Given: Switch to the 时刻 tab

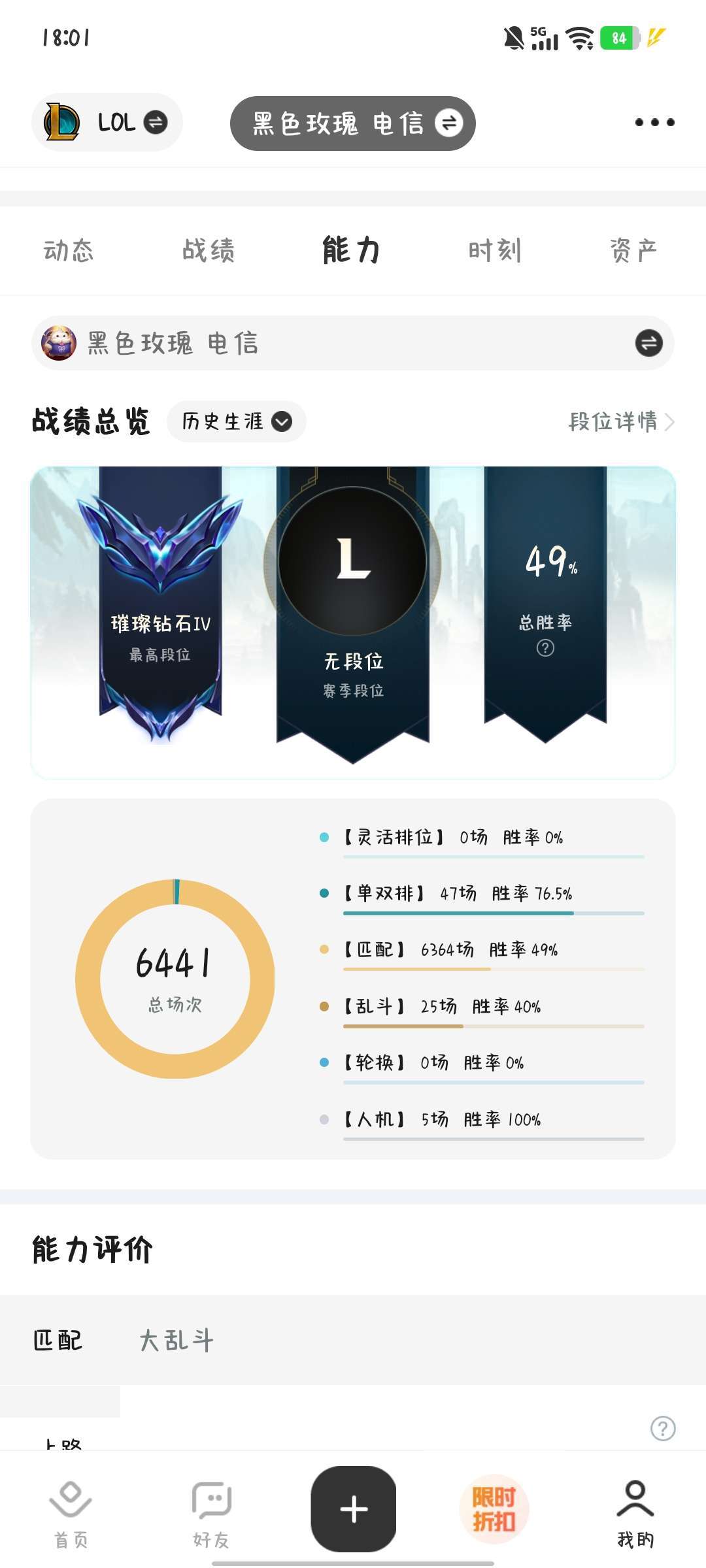Looking at the screenshot, I should click(495, 250).
